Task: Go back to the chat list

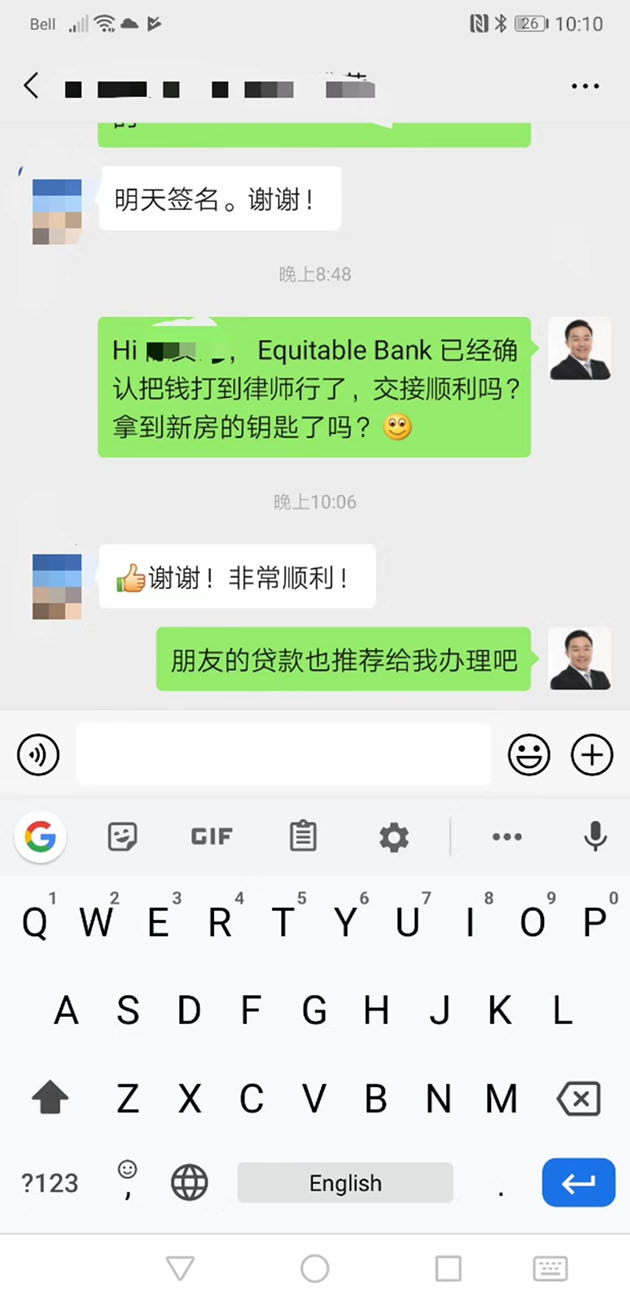Action: tap(31, 86)
